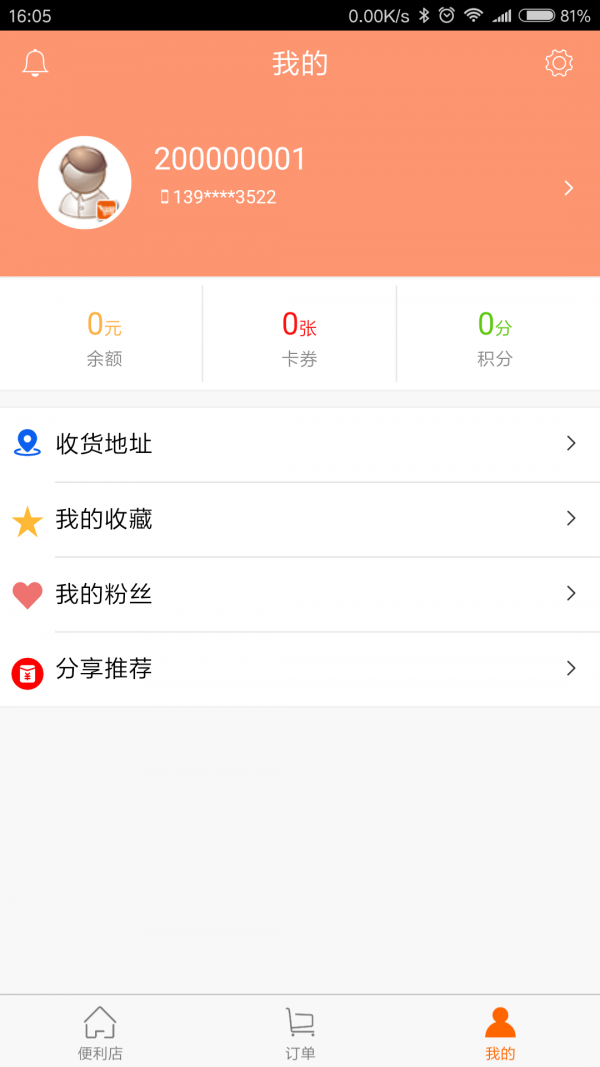Image resolution: width=600 pixels, height=1067 pixels.
Task: Open the settings gear icon
Action: (x=559, y=64)
